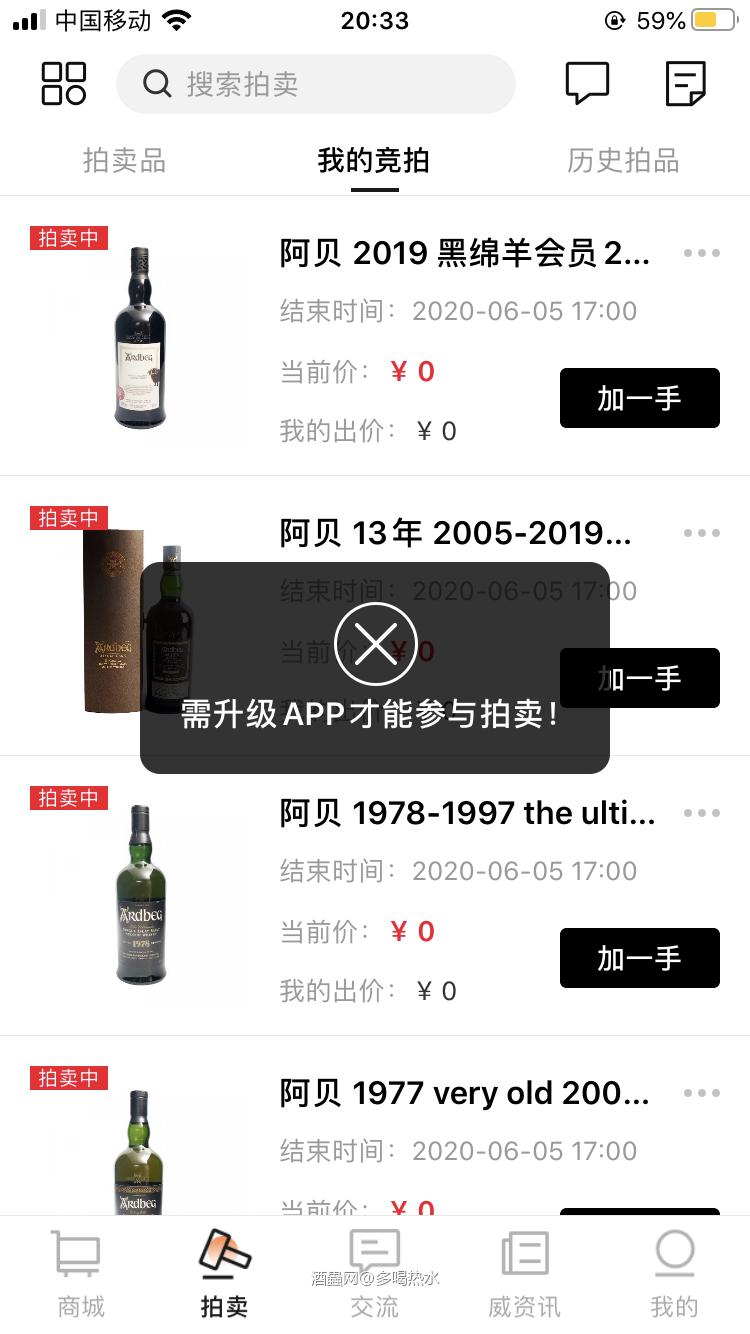Open the 交流 discussion icon

(374, 1265)
